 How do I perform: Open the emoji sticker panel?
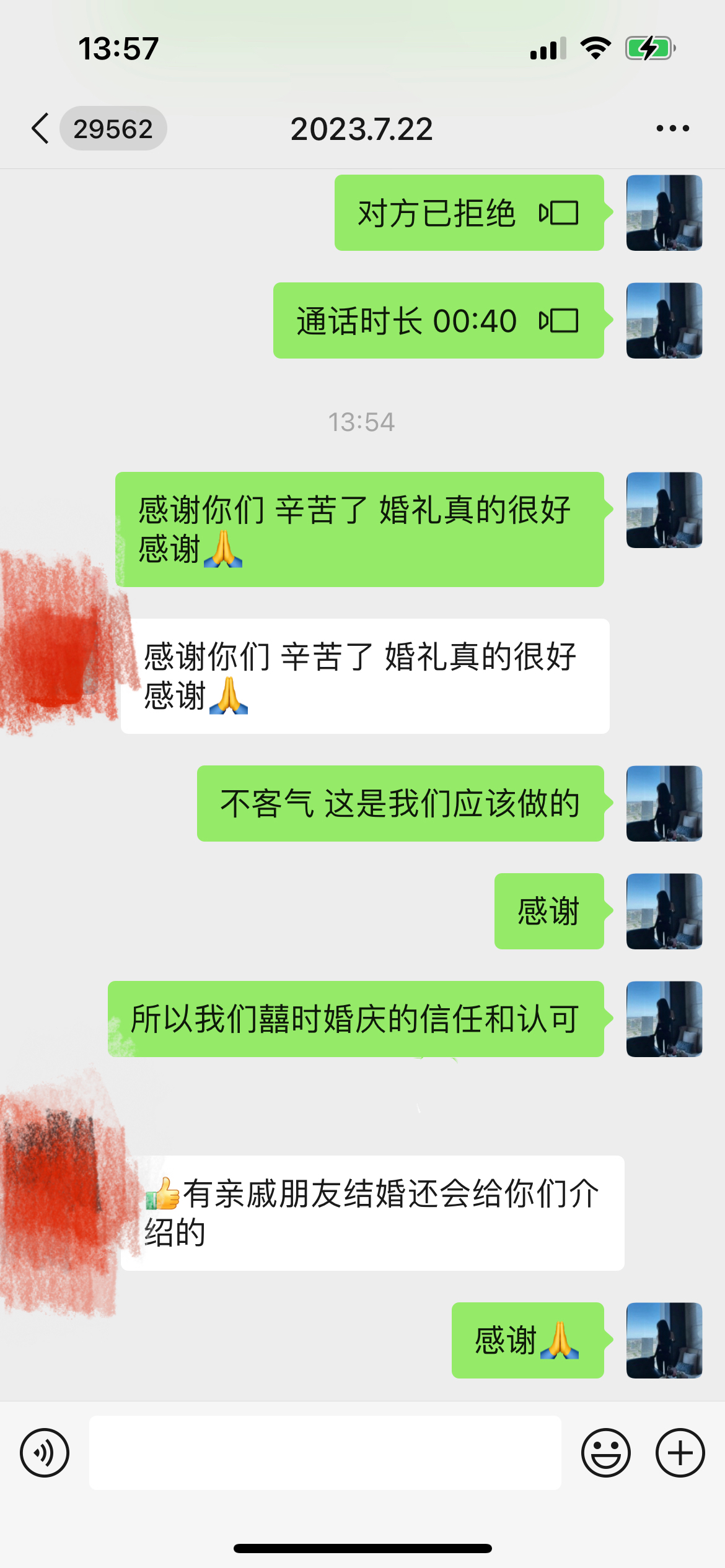tap(605, 1452)
